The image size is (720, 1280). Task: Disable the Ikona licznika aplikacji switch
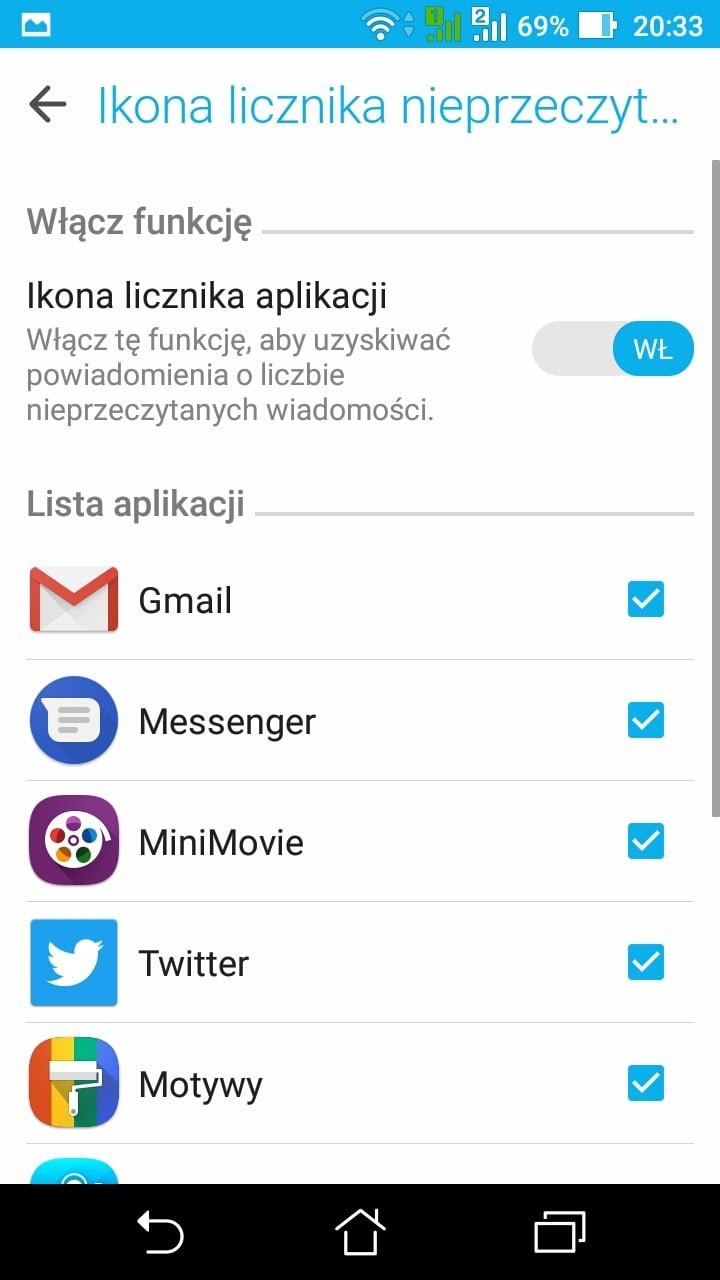click(612, 349)
